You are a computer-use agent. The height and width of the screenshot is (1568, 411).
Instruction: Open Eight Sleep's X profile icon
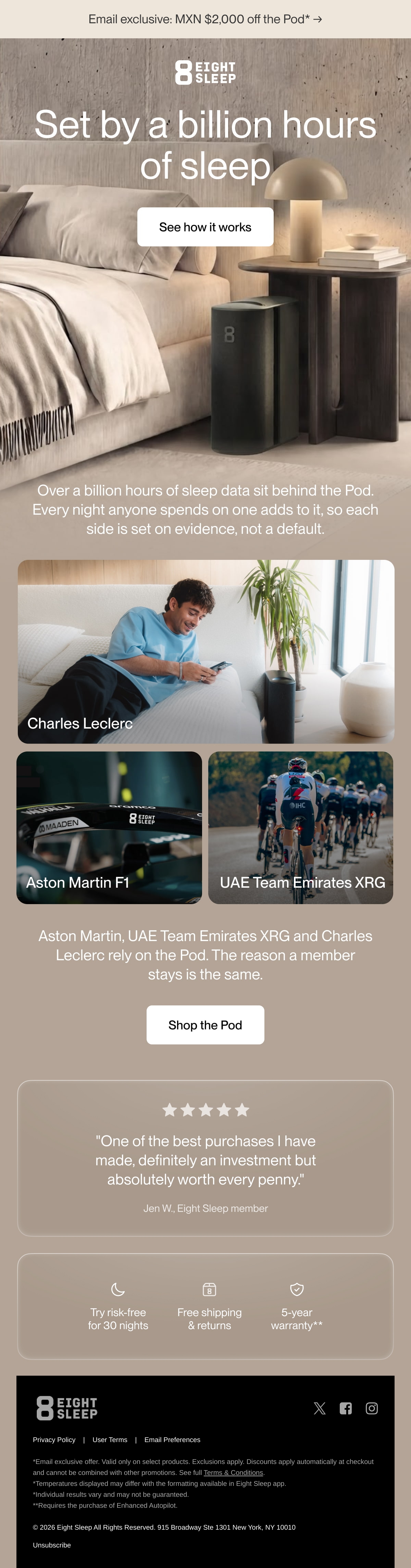[x=320, y=1408]
